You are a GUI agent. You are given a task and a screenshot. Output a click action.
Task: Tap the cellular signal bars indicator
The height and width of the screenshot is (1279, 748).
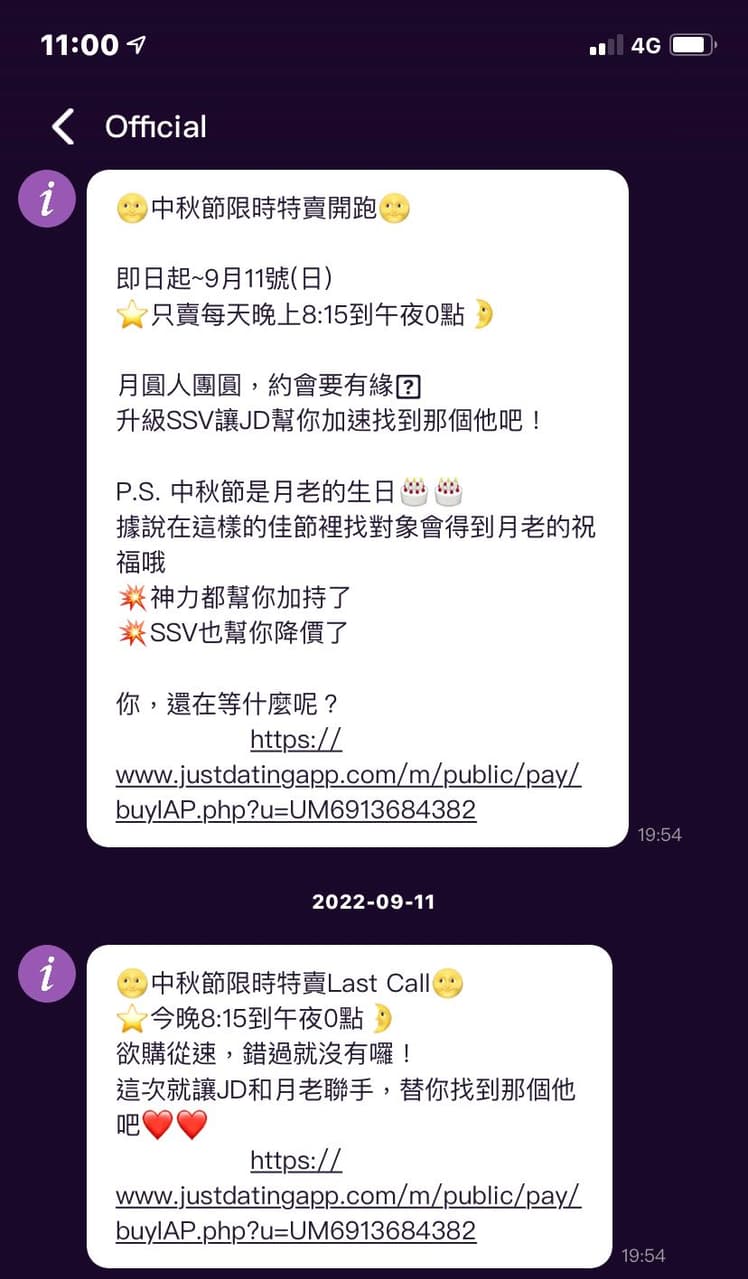606,44
